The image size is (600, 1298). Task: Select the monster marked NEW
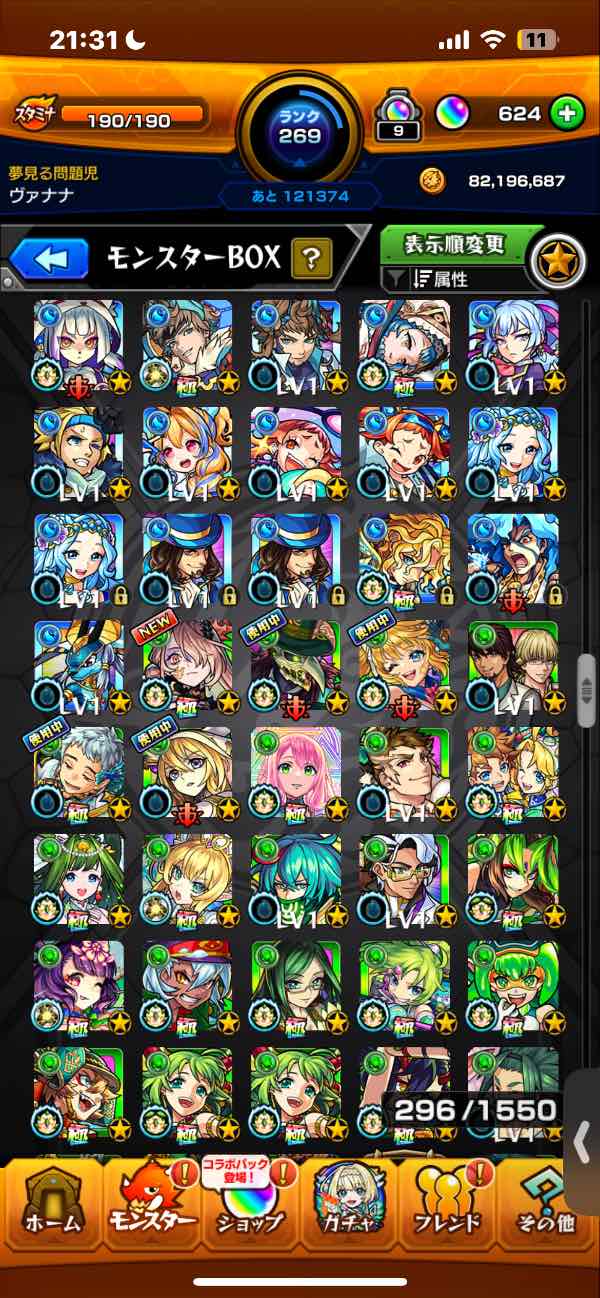click(187, 665)
